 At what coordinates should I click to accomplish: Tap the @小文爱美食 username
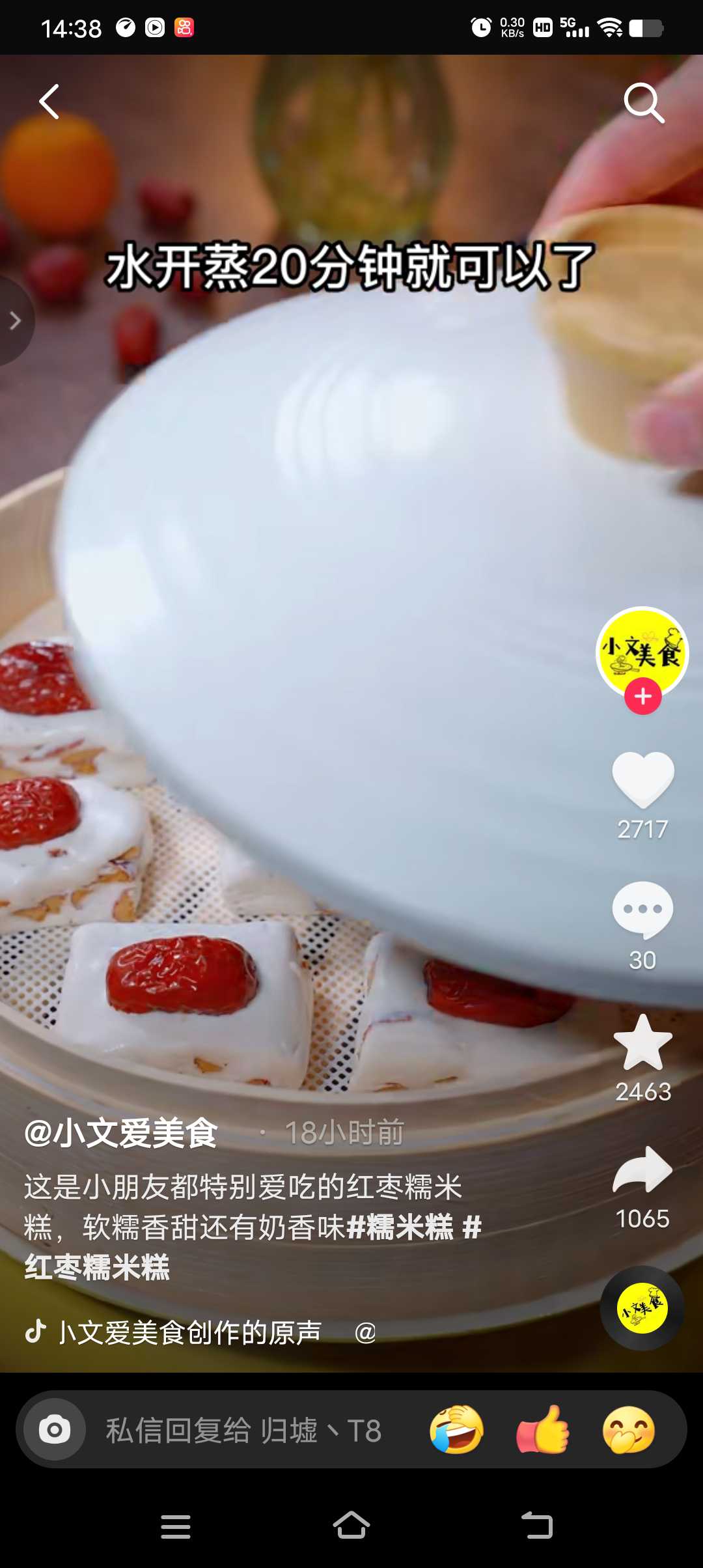(121, 1132)
